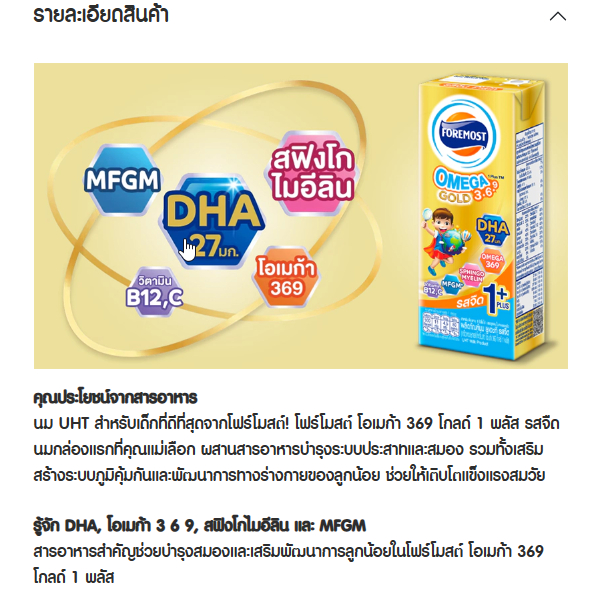Open the Foremost Omega Gold product banner
Screen dimensions: 603x603
pos(301,216)
